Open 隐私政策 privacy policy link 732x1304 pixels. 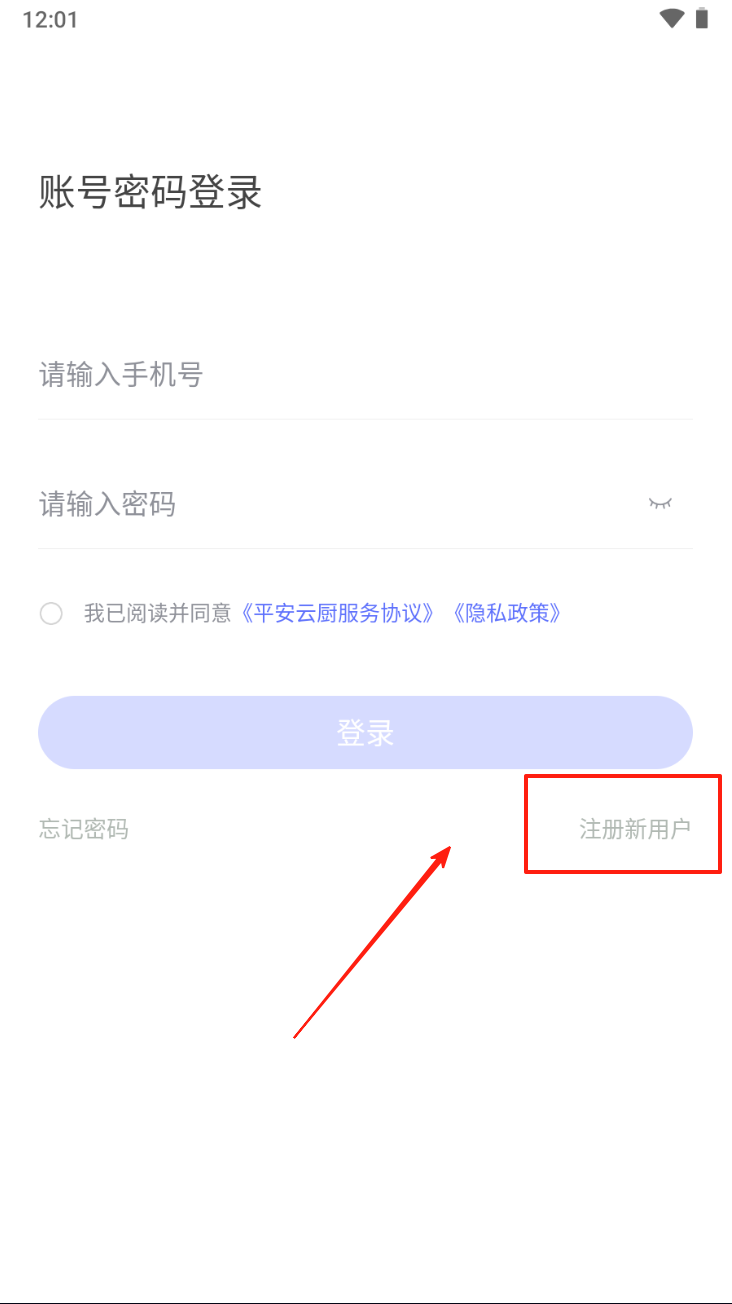[507, 613]
